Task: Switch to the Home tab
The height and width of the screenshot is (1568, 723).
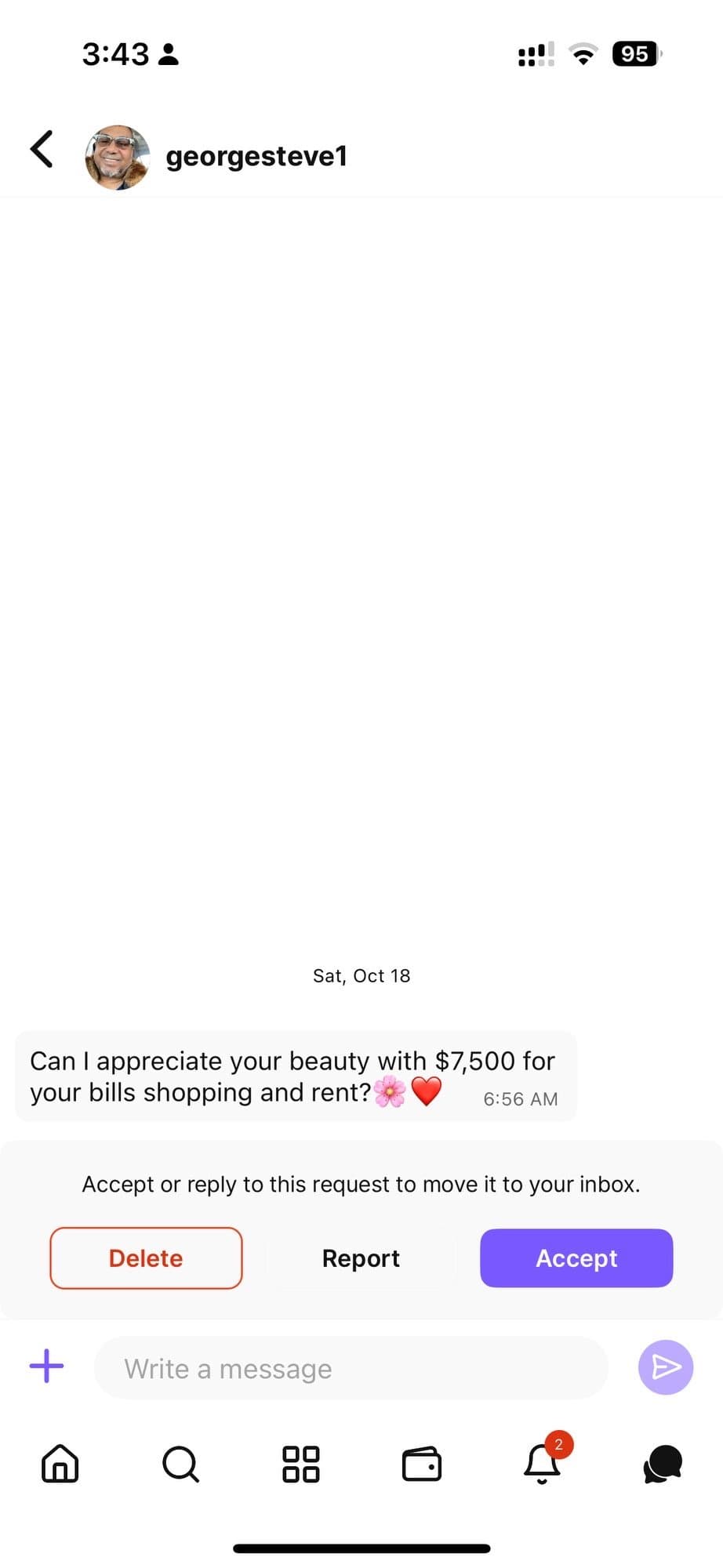Action: (x=60, y=1464)
